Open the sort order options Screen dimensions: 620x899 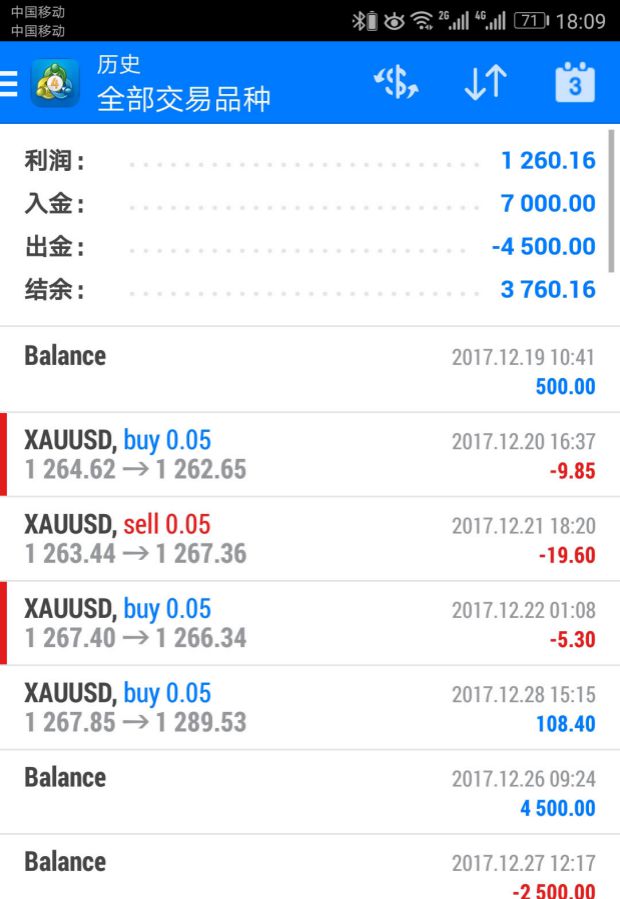(x=486, y=84)
